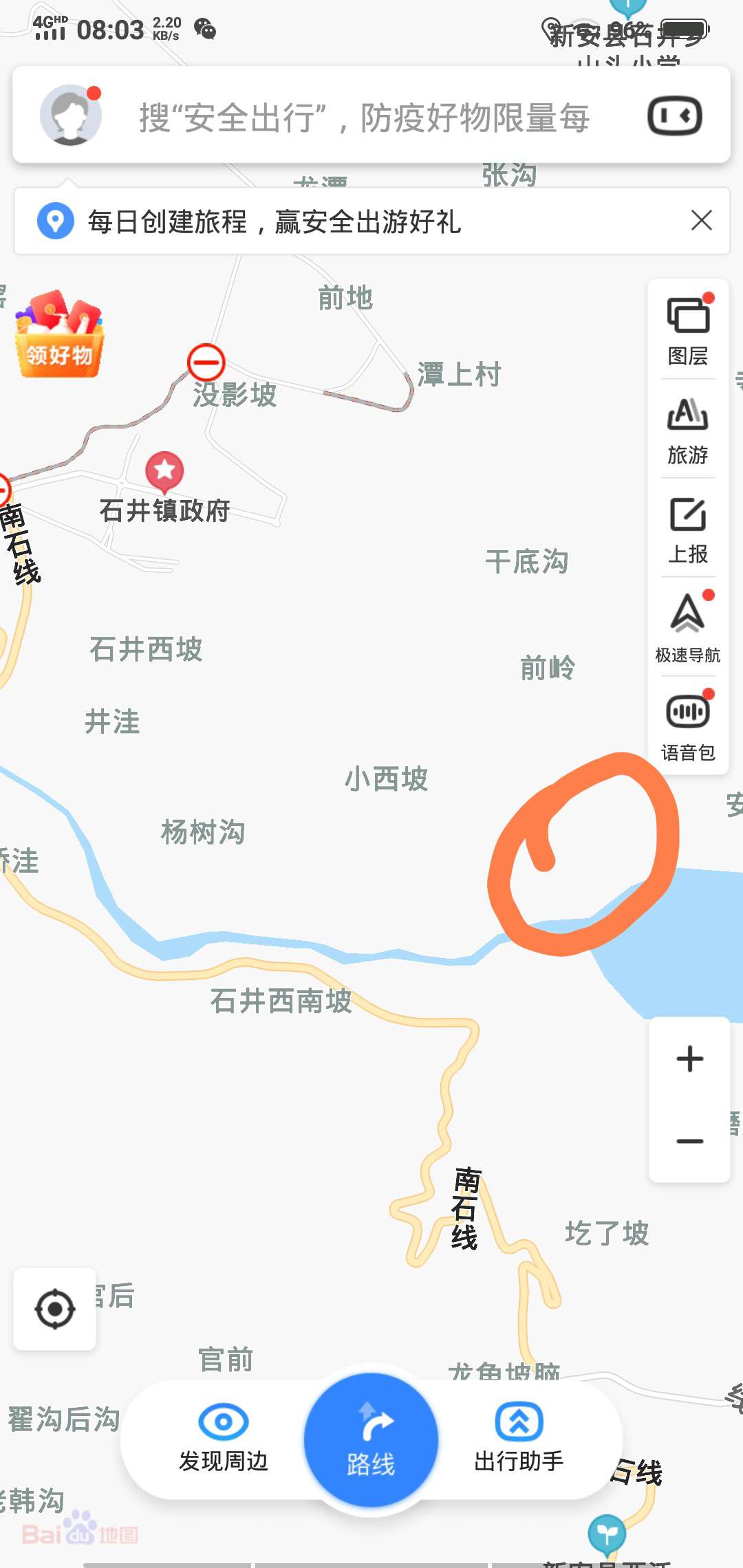
Task: Select the 石井镇政府 map marker
Action: 164,471
